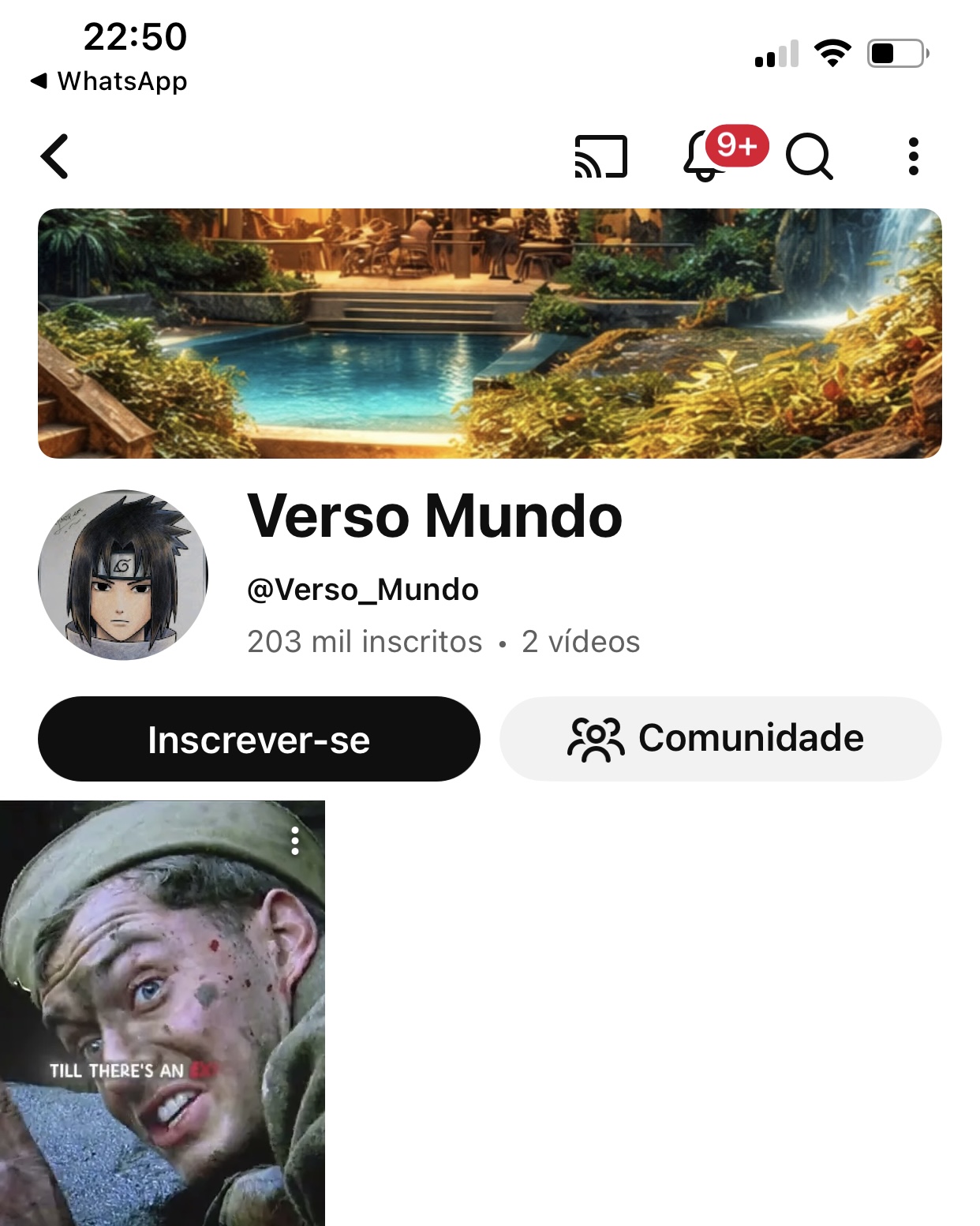980x1226 pixels.
Task: Go back from the Verso Mundo channel
Action: tap(55, 156)
